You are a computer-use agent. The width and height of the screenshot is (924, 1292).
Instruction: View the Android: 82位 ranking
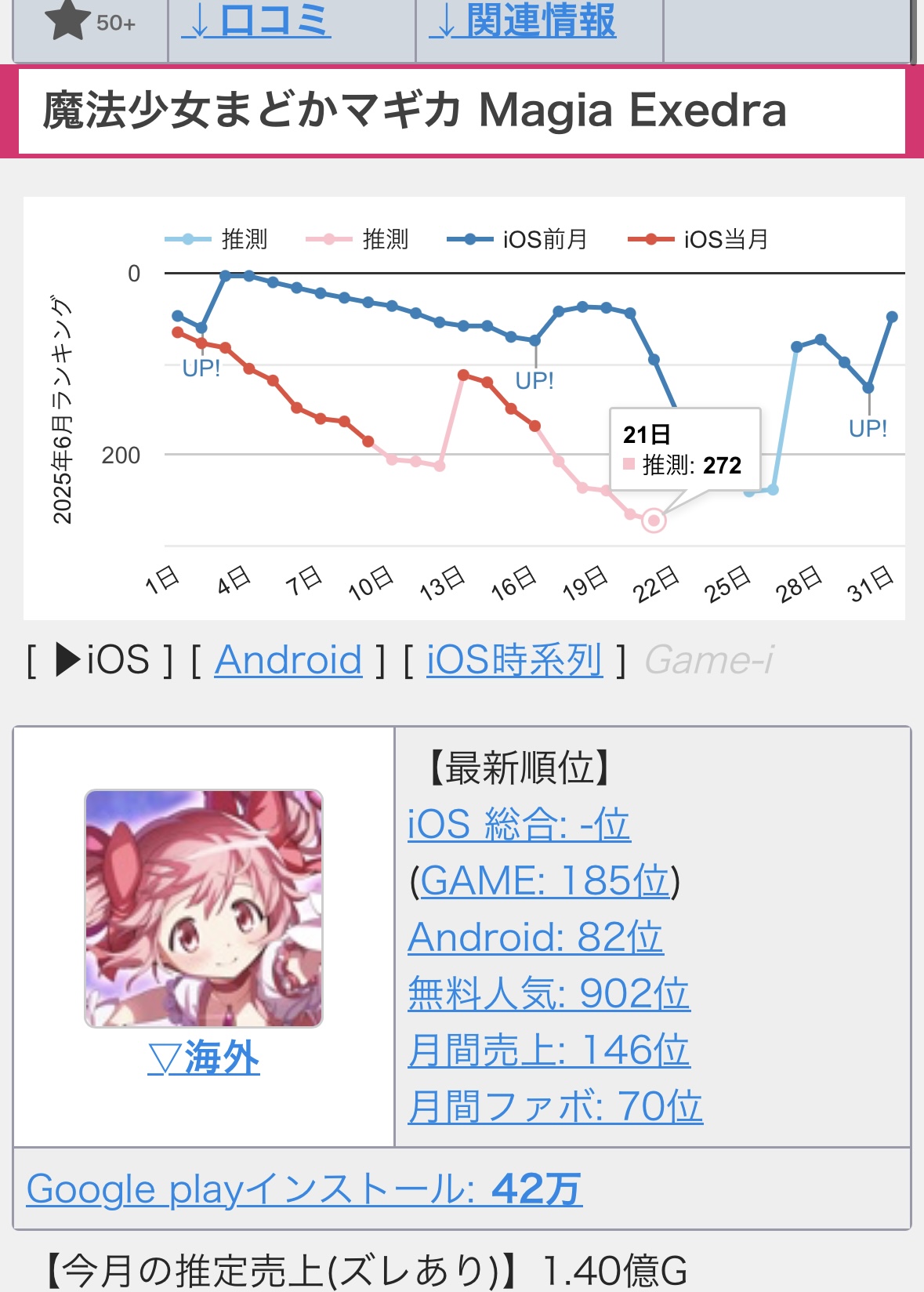point(535,938)
